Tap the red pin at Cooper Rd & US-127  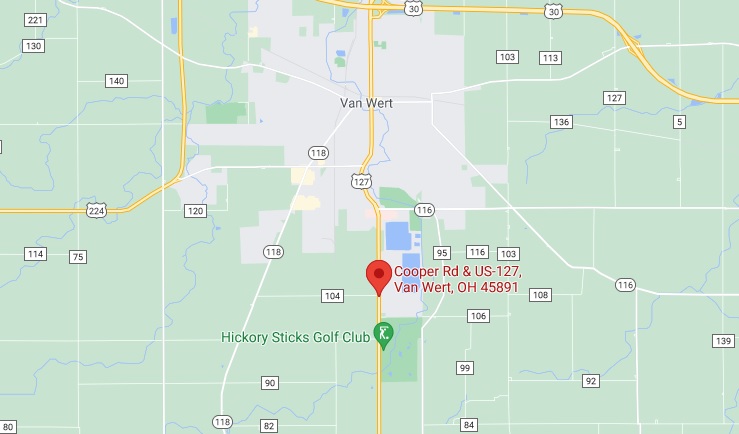click(x=378, y=274)
